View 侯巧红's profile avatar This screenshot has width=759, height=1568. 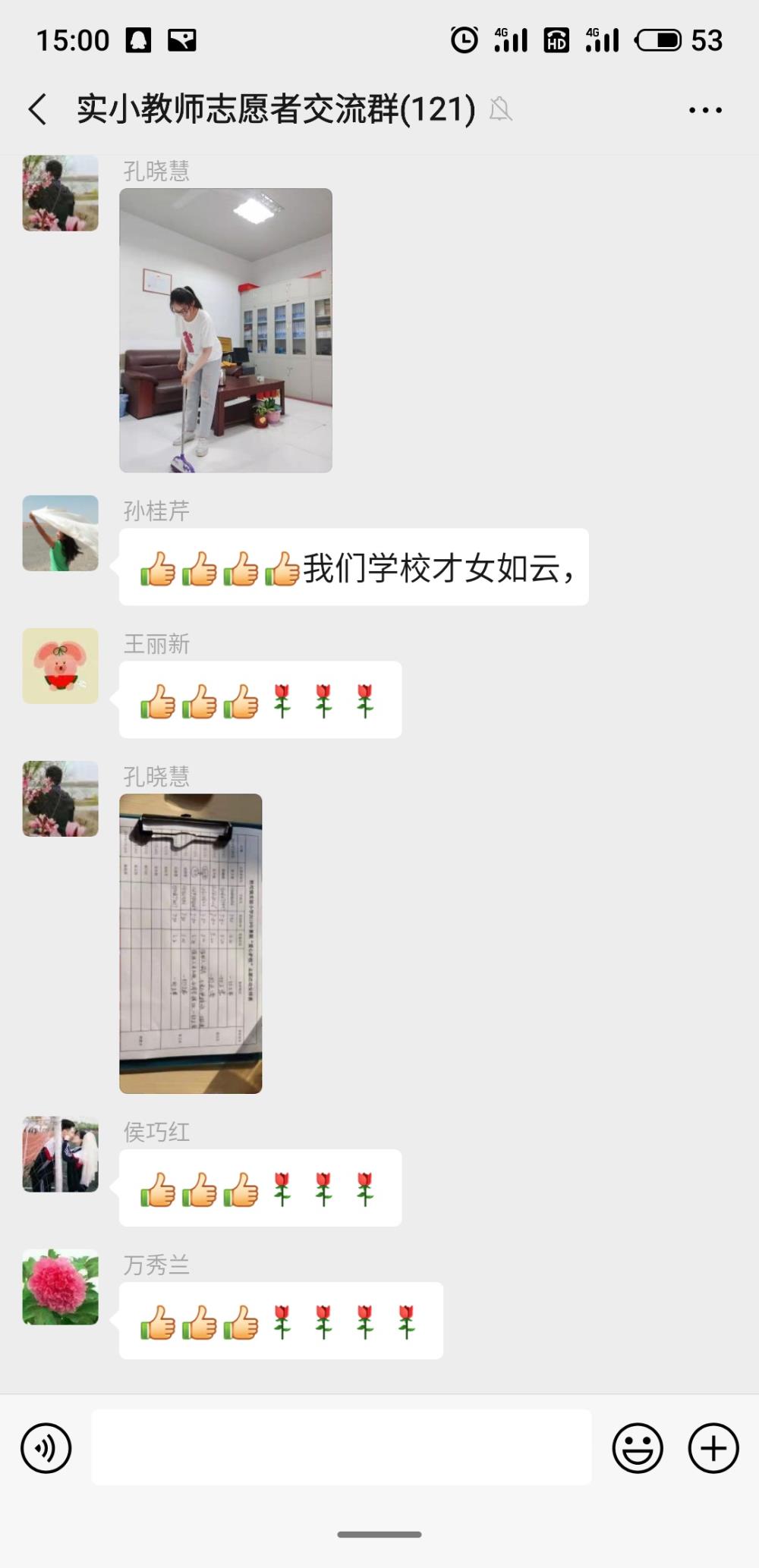(x=61, y=1154)
